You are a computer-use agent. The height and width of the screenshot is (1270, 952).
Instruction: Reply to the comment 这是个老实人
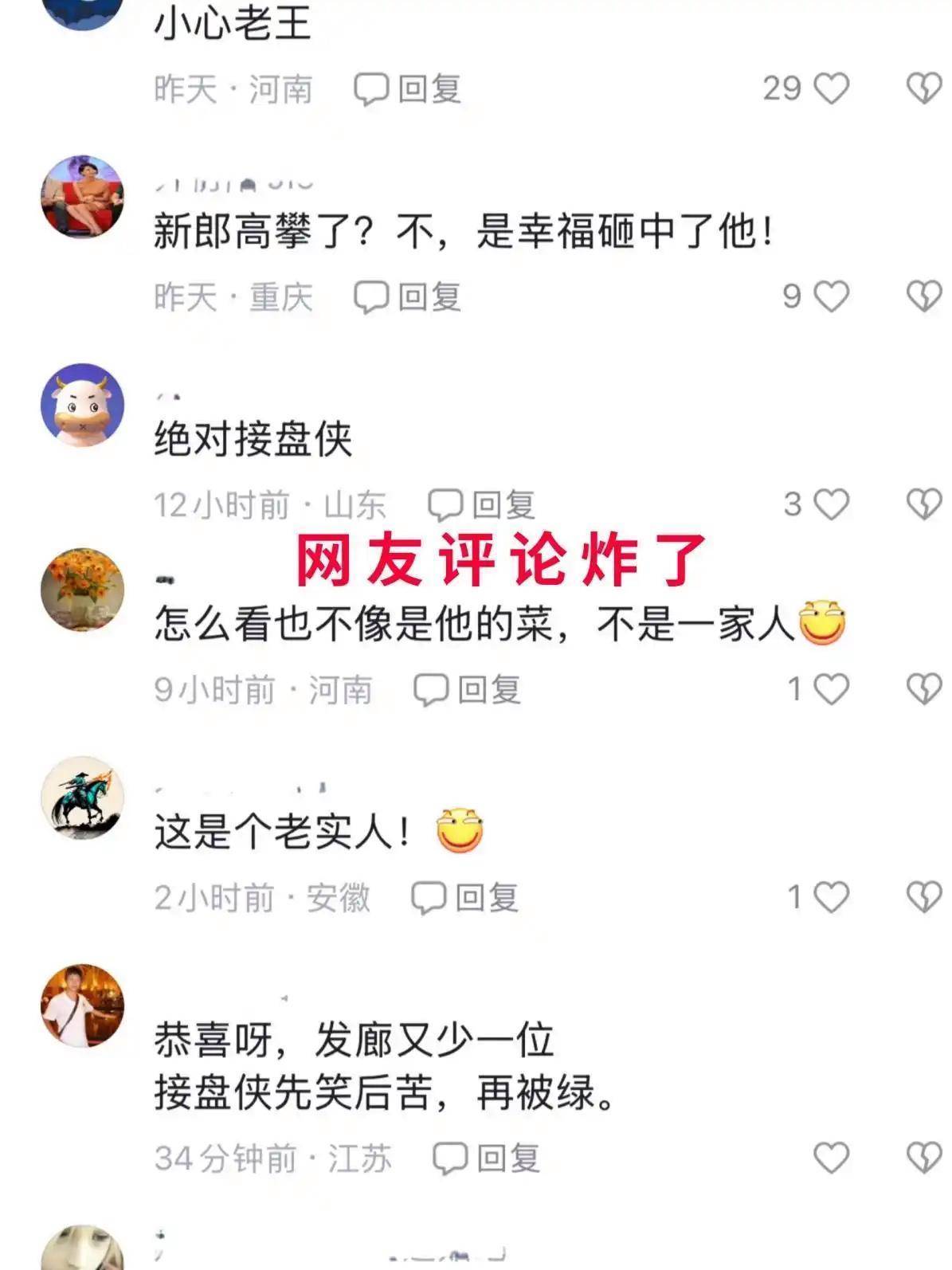click(x=465, y=897)
